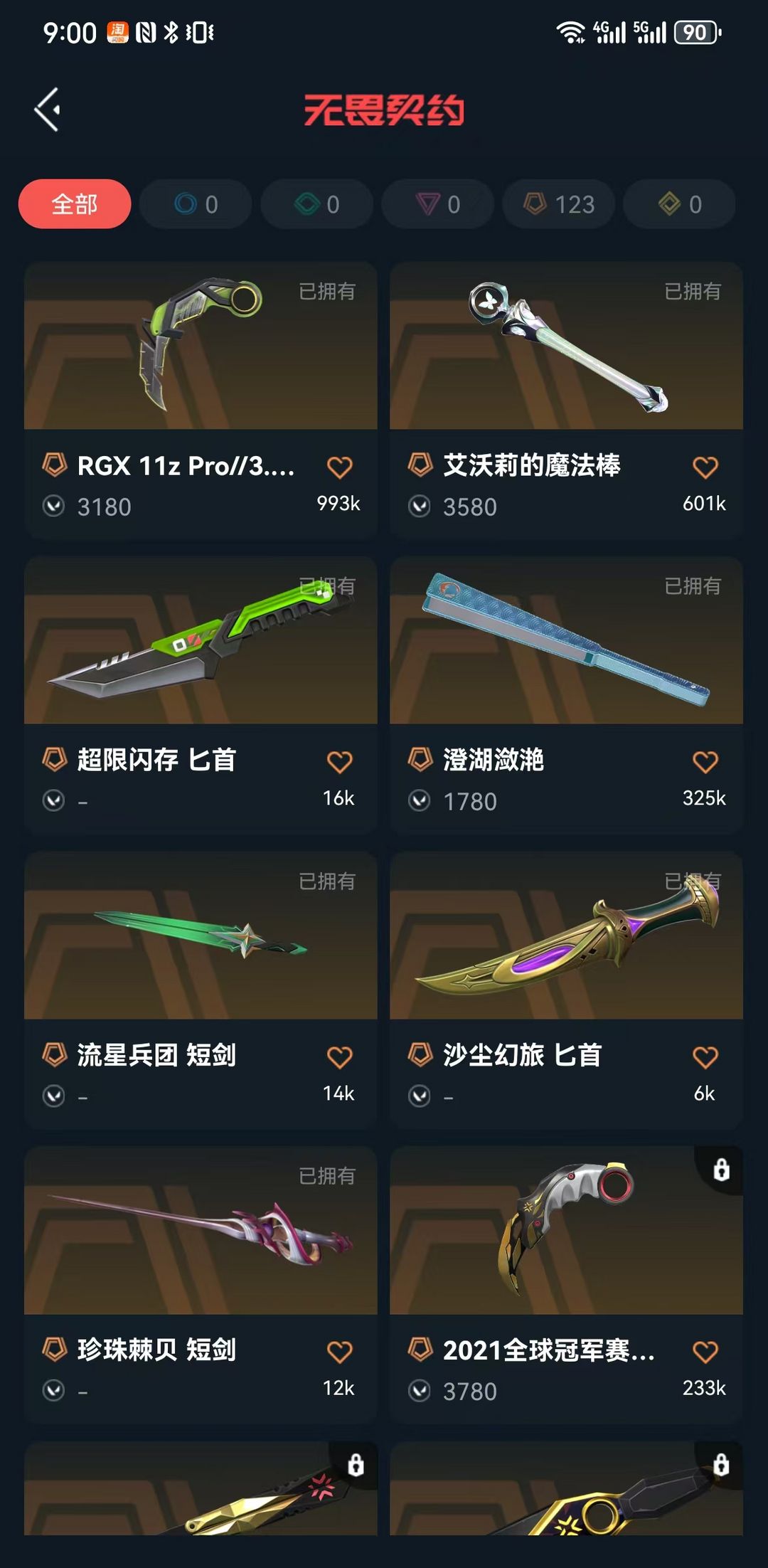Image resolution: width=768 pixels, height=1568 pixels.
Task: Filter by the blue circle tier chip
Action: click(x=196, y=204)
